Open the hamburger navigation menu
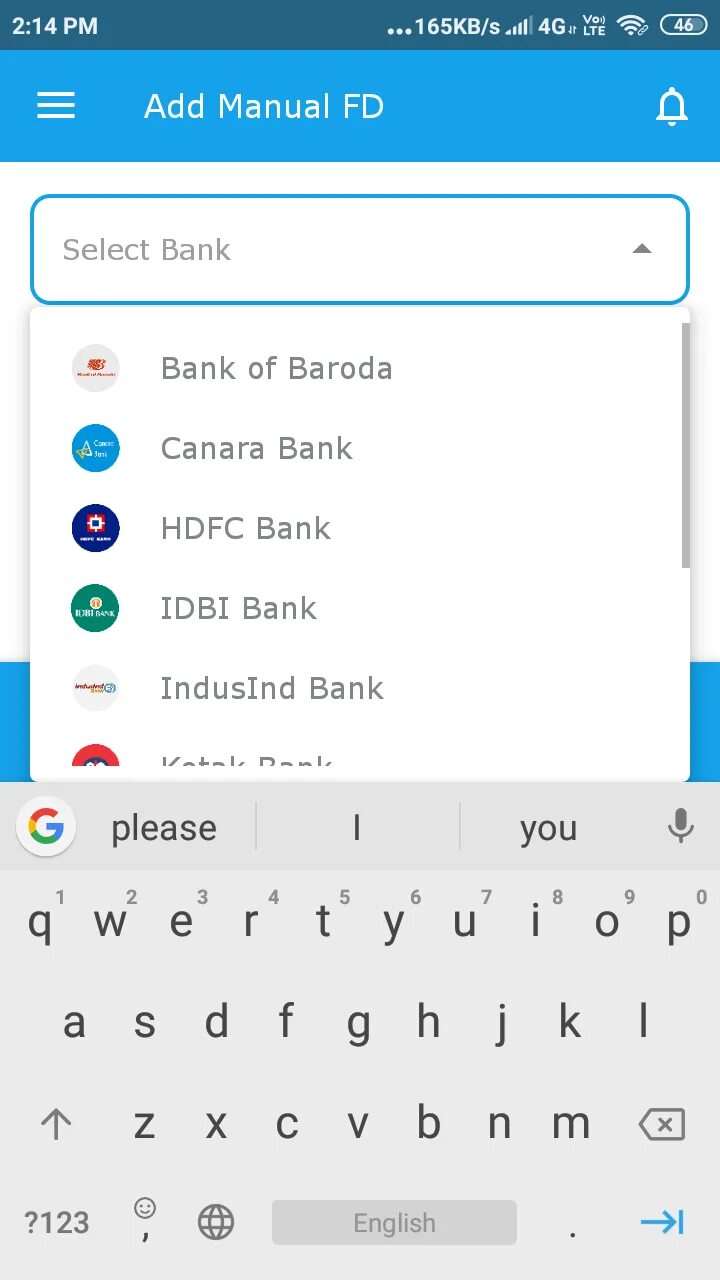 56,106
